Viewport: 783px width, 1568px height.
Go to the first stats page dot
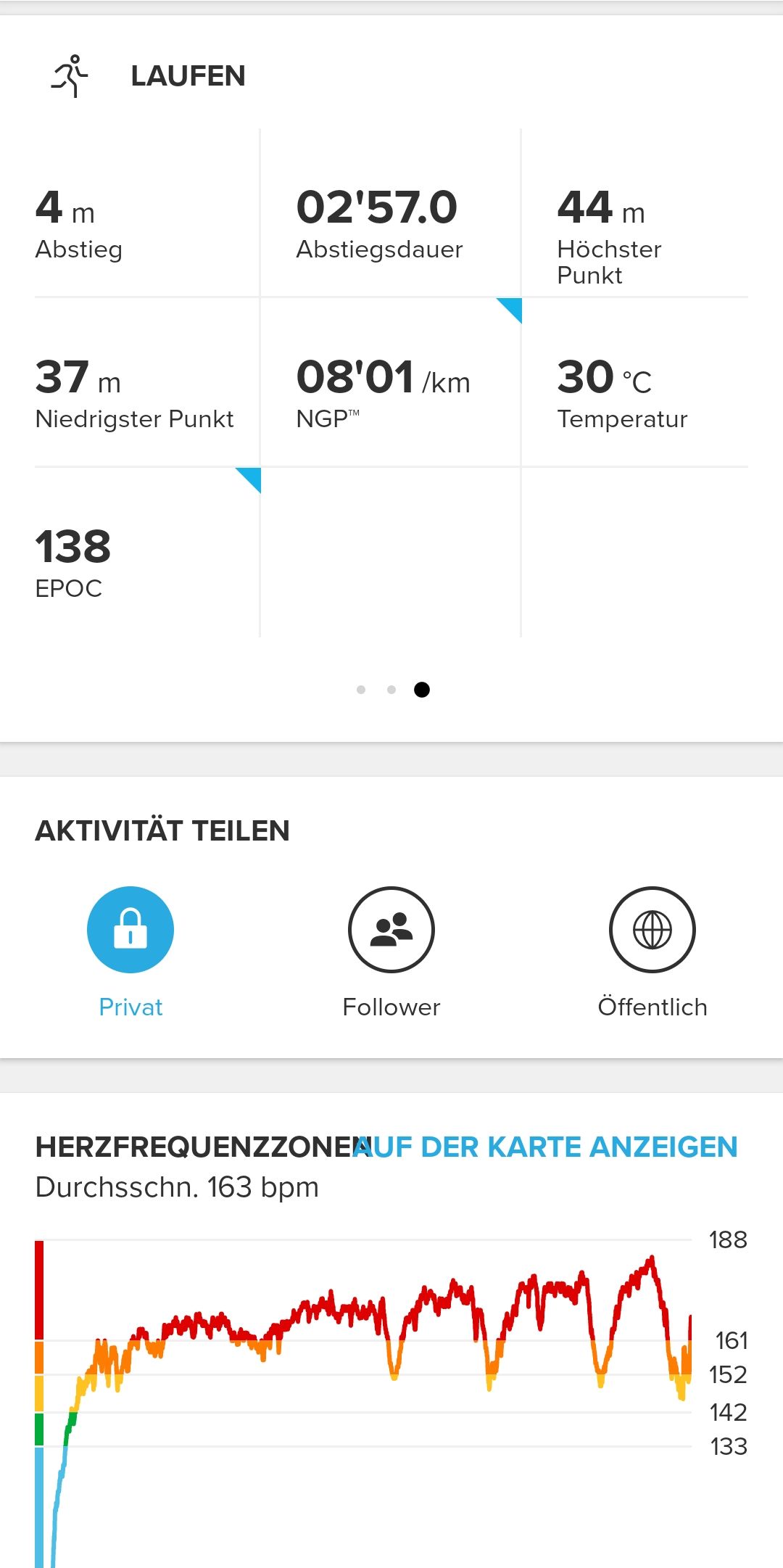coord(361,690)
